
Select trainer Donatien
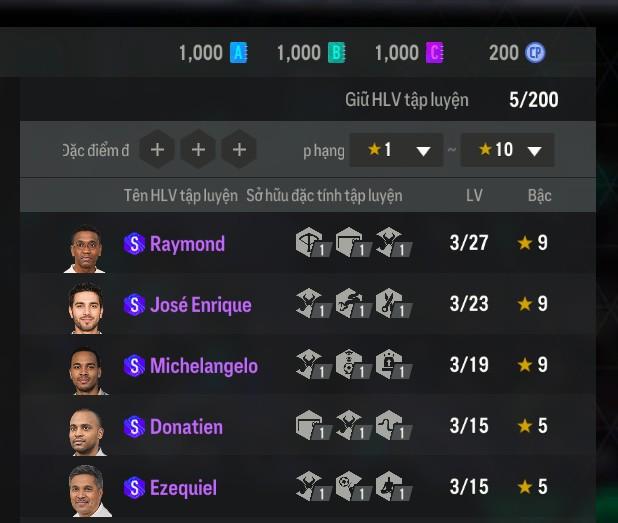click(x=186, y=427)
